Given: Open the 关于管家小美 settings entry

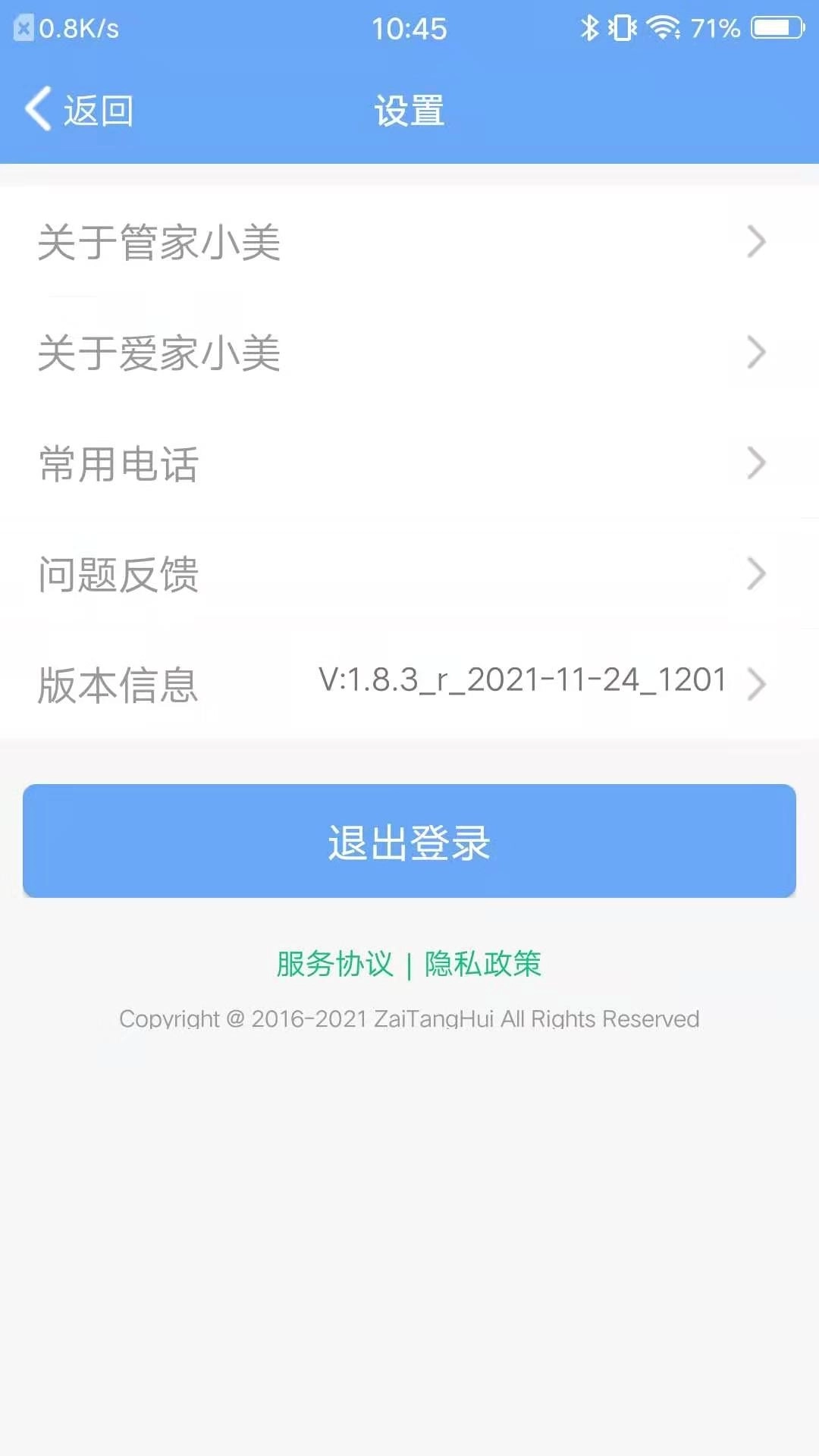Looking at the screenshot, I should 159,243.
